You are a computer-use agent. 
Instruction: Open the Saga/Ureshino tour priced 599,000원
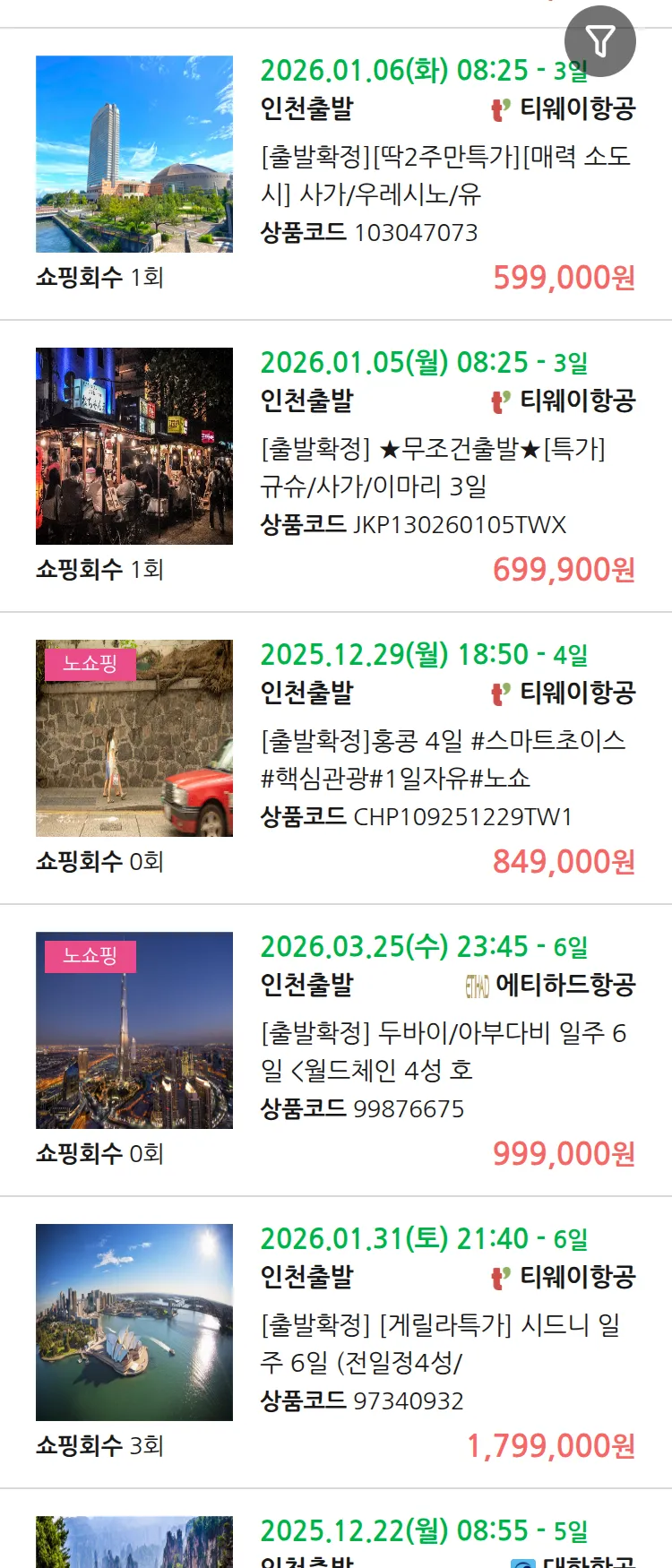coord(445,175)
